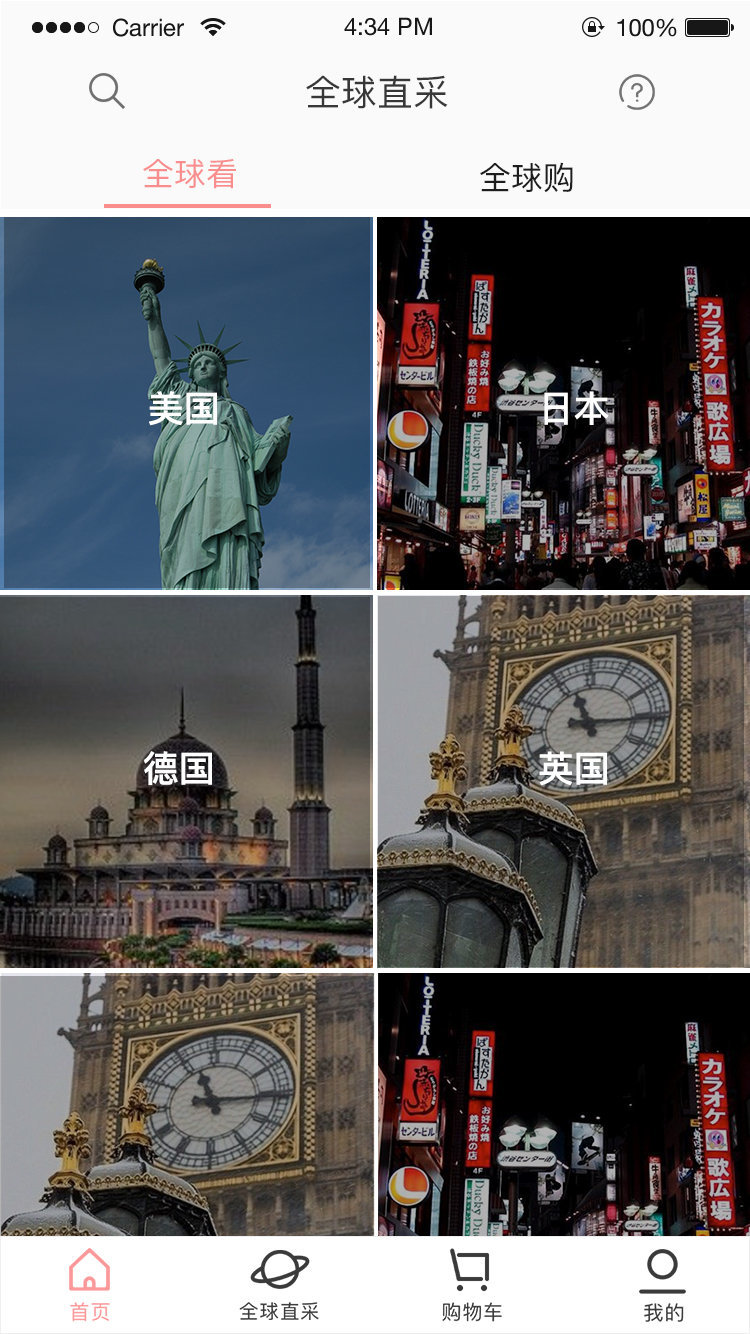Open the 购物车 shopping cart tab
This screenshot has width=750, height=1334.
pyautogui.click(x=471, y=1286)
